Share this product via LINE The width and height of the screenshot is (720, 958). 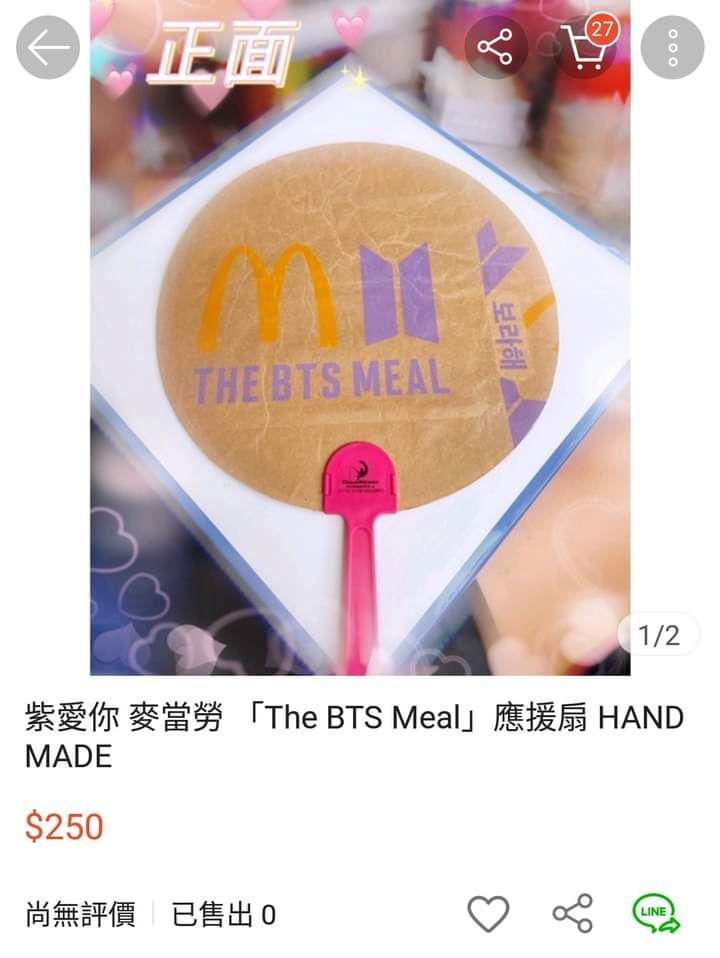coord(655,914)
